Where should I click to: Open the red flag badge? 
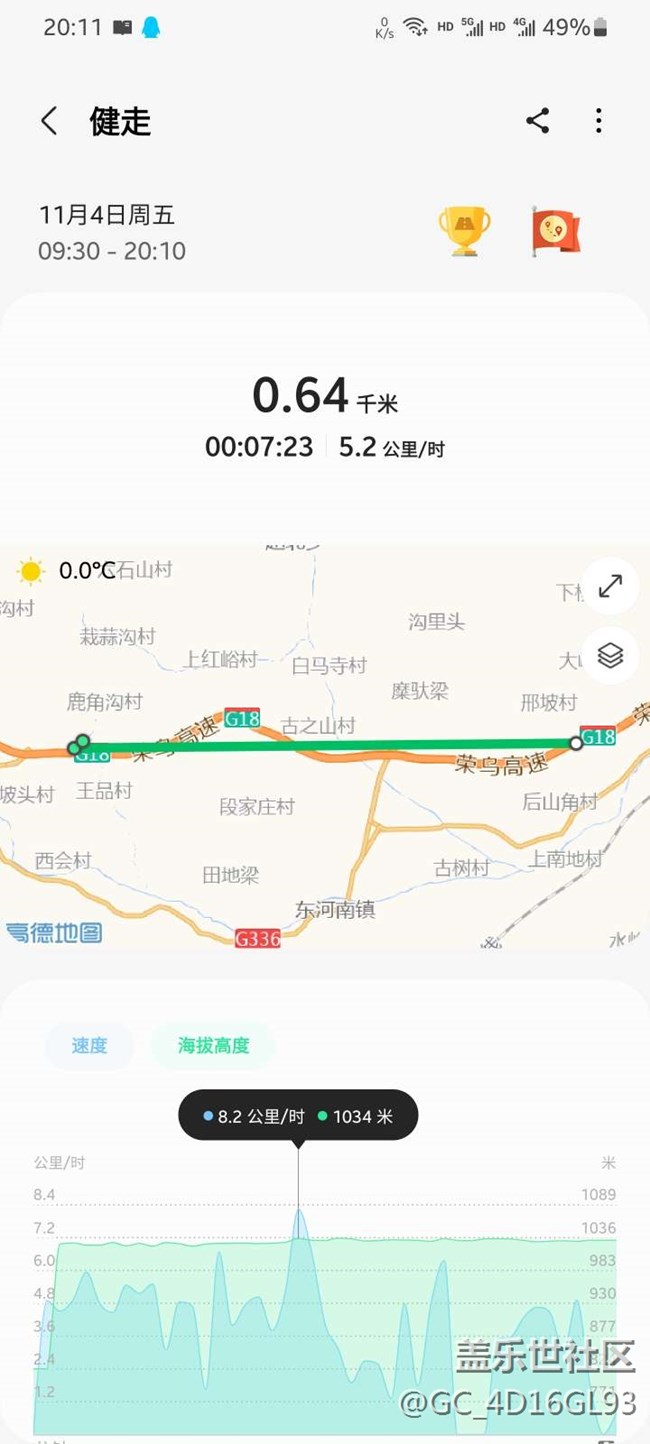(x=556, y=231)
